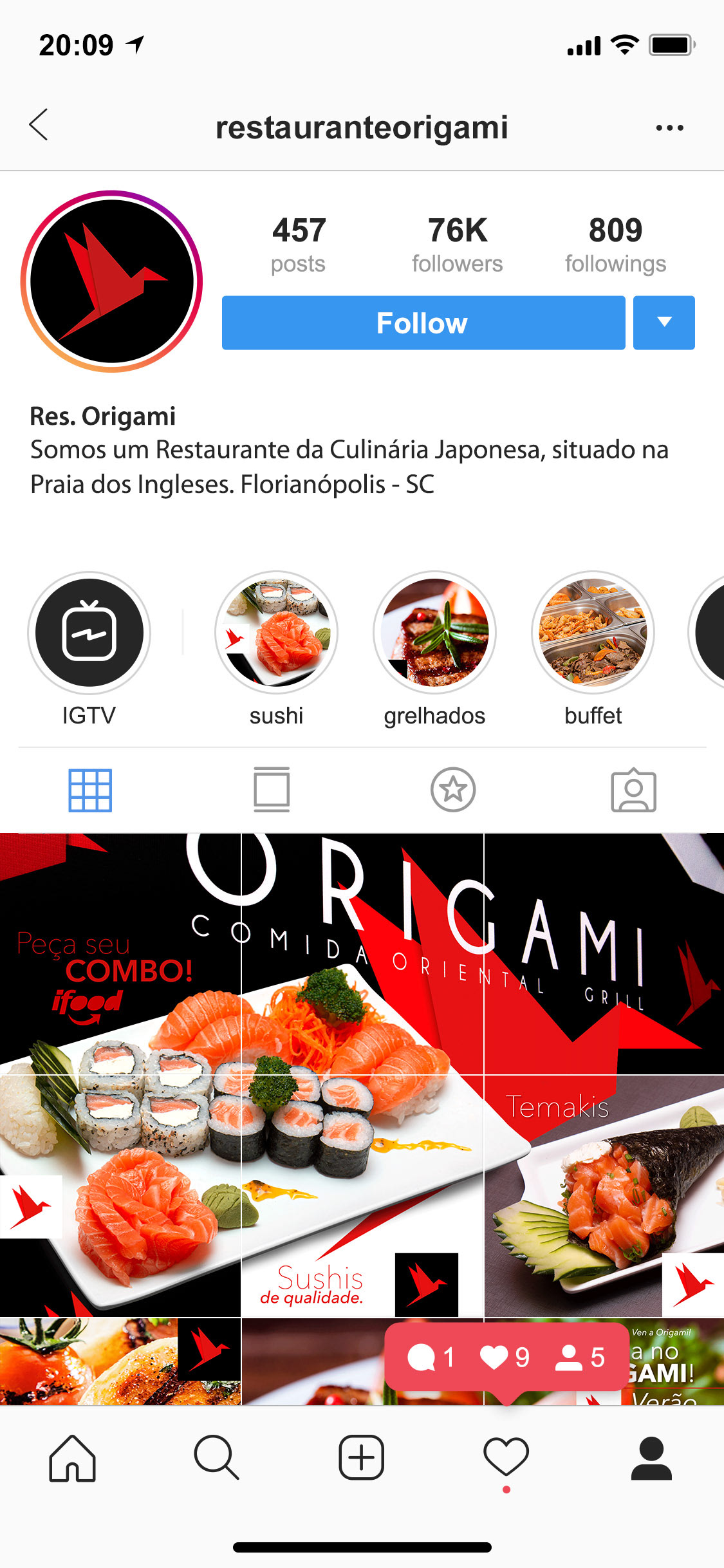This screenshot has width=724, height=1568.
Task: Create a new post
Action: tap(362, 1459)
